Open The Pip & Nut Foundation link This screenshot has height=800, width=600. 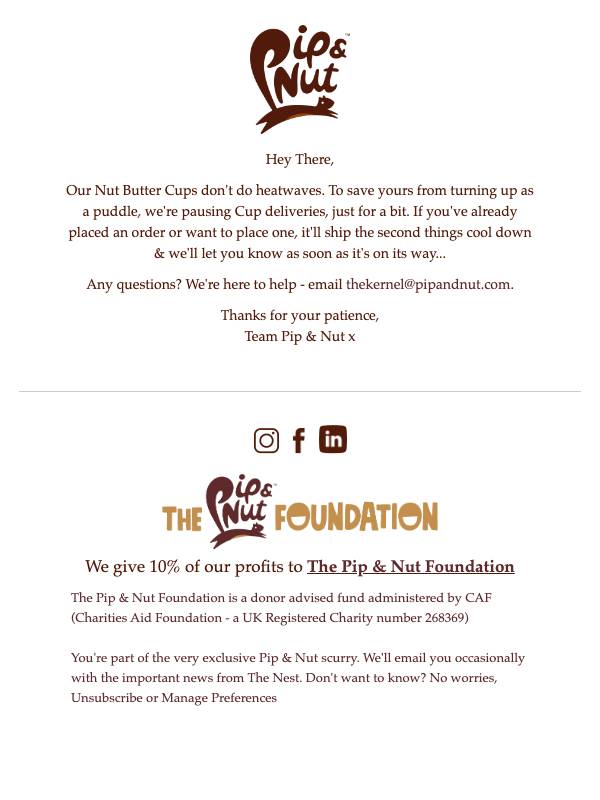[410, 567]
